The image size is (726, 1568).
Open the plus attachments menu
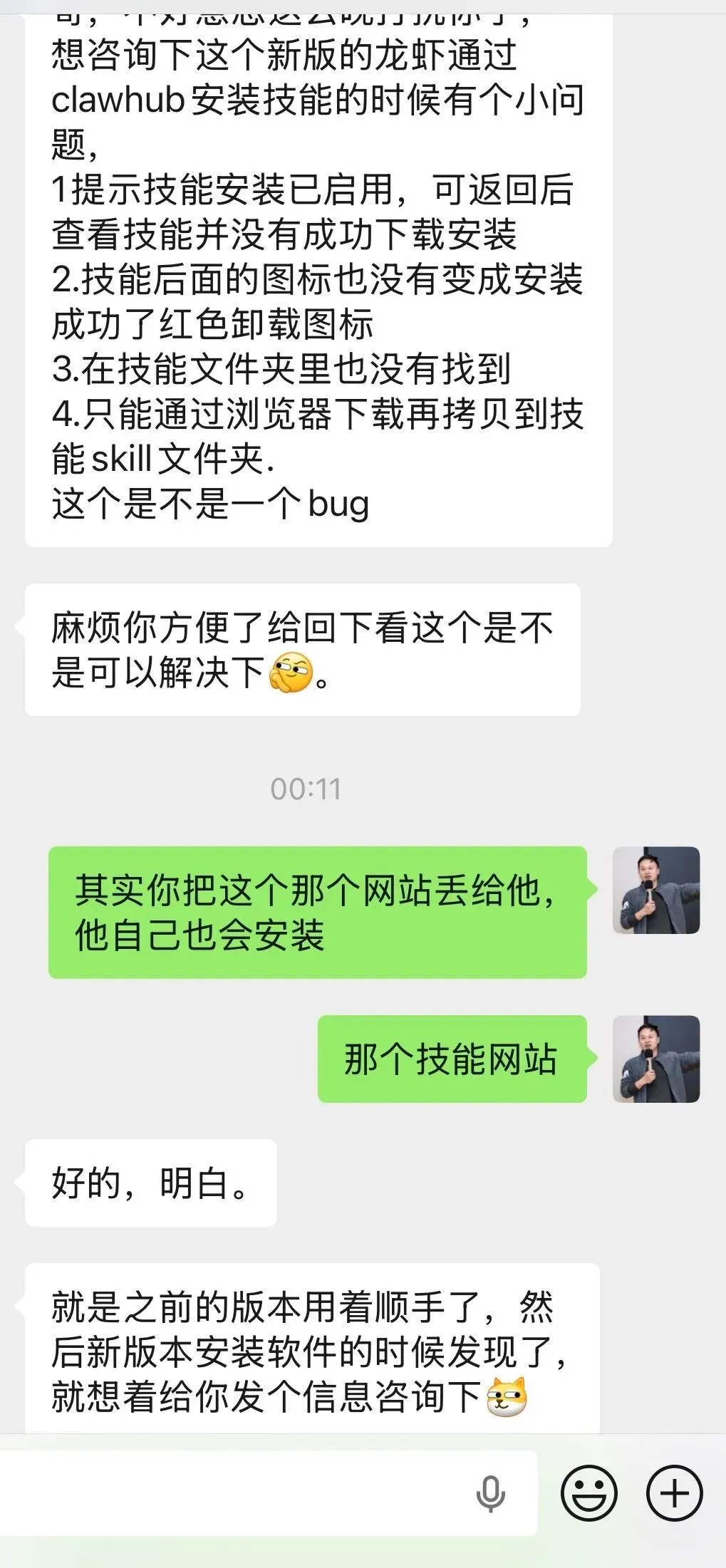pos(675,1493)
